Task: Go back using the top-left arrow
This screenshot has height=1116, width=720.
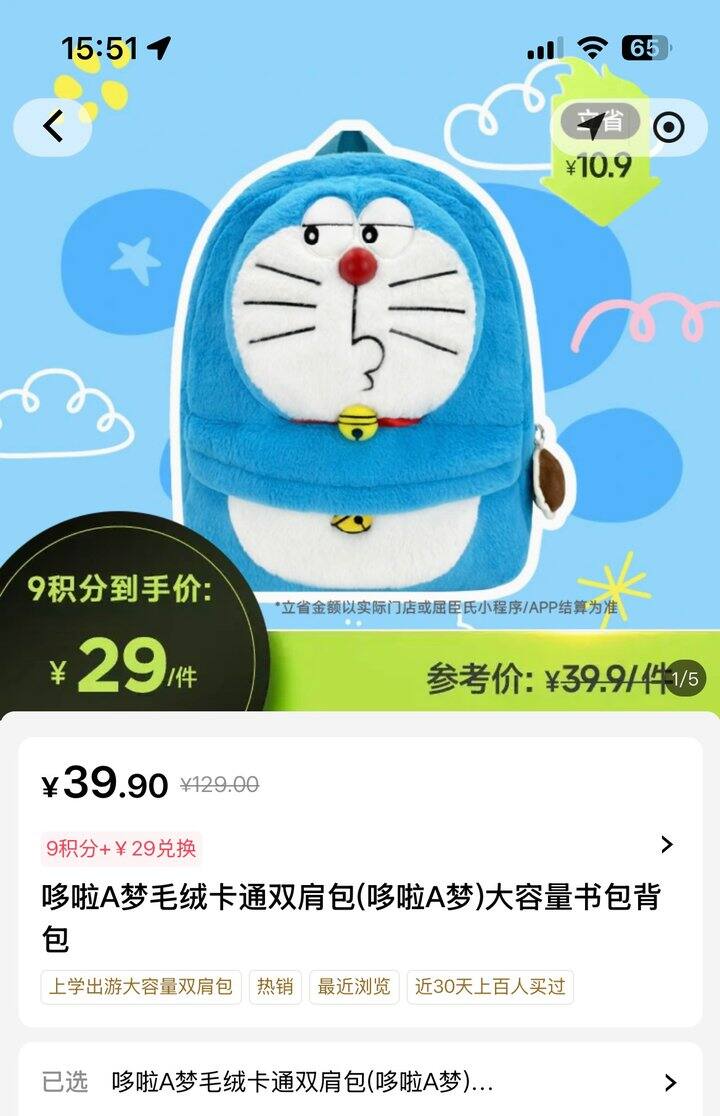Action: (x=53, y=127)
